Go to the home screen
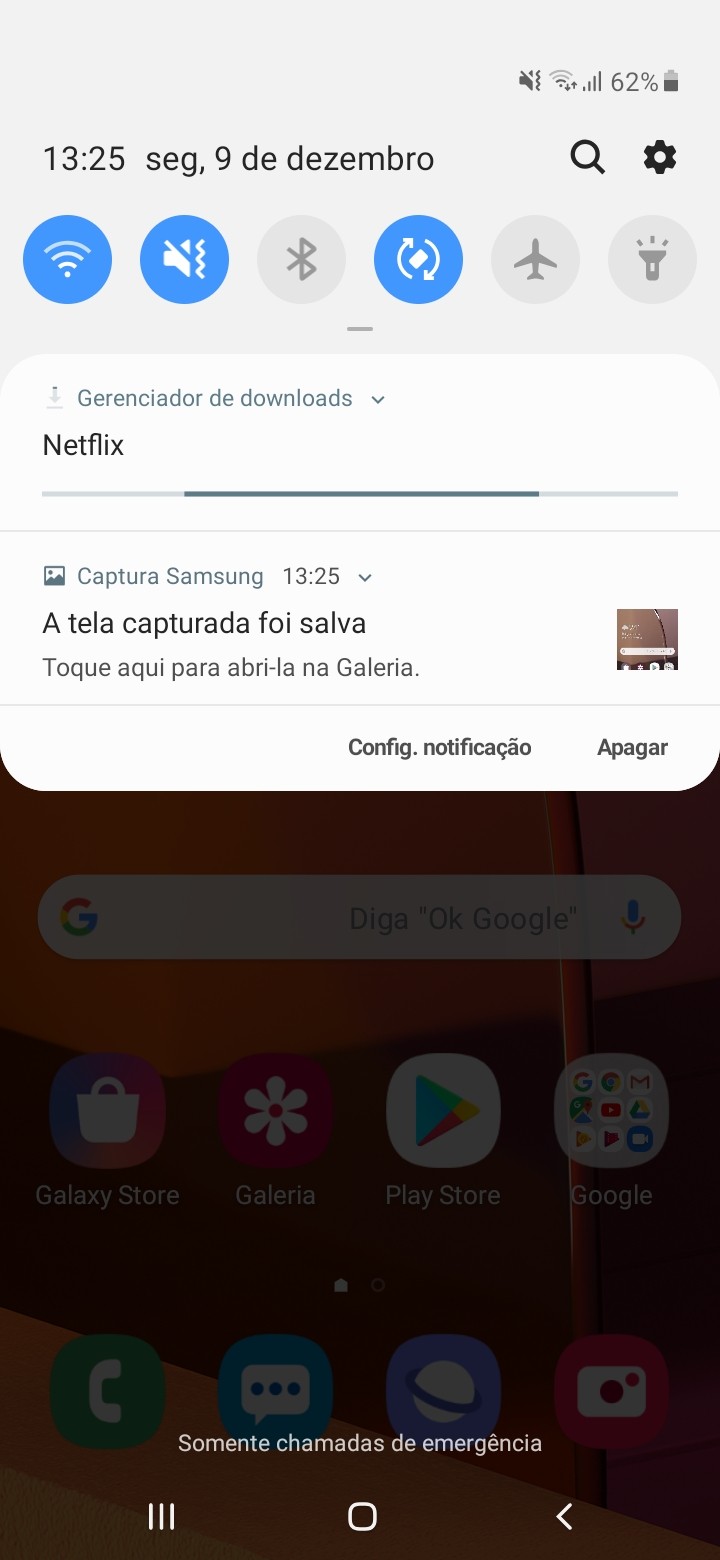 (361, 1516)
